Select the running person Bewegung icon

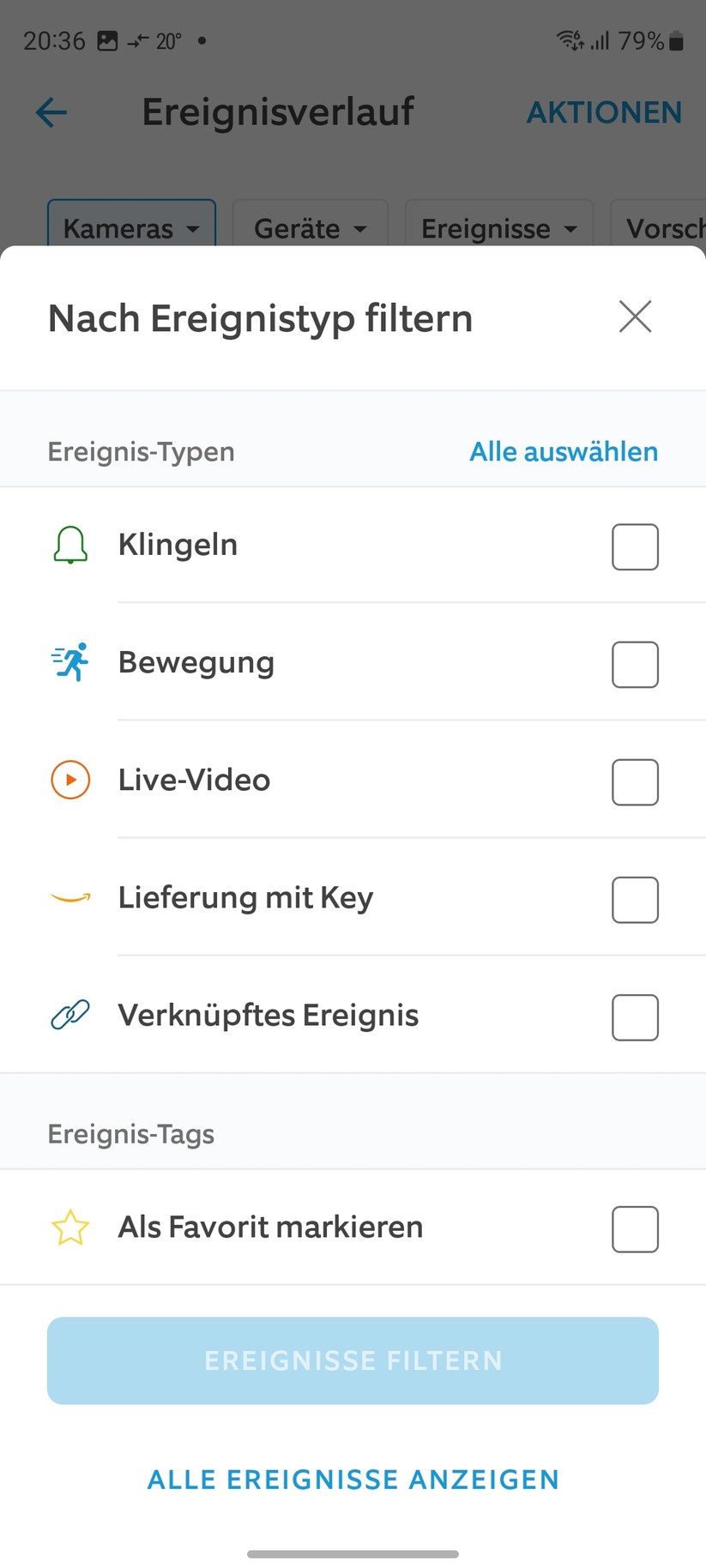[70, 663]
